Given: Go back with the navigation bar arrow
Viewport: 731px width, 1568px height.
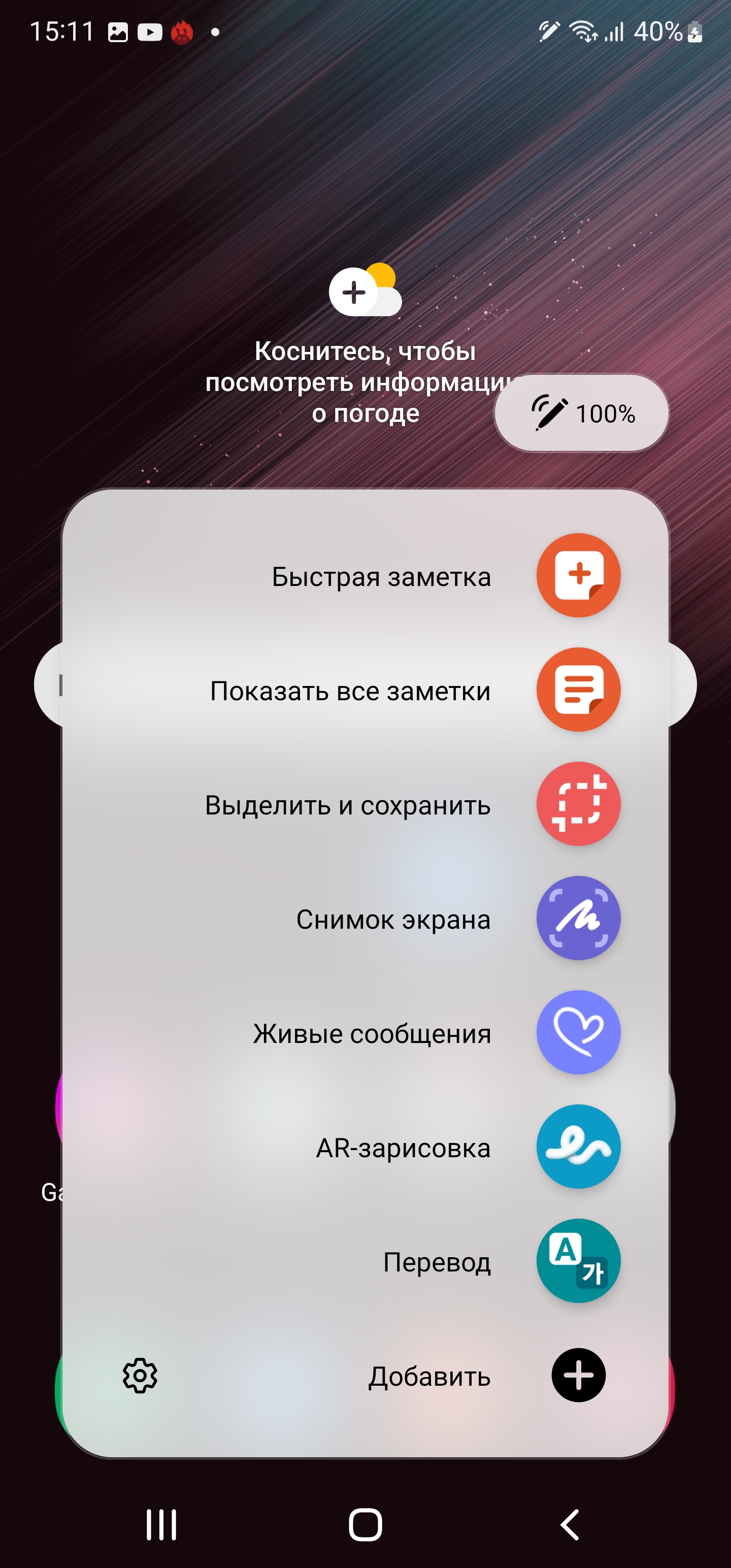Looking at the screenshot, I should click(570, 1525).
